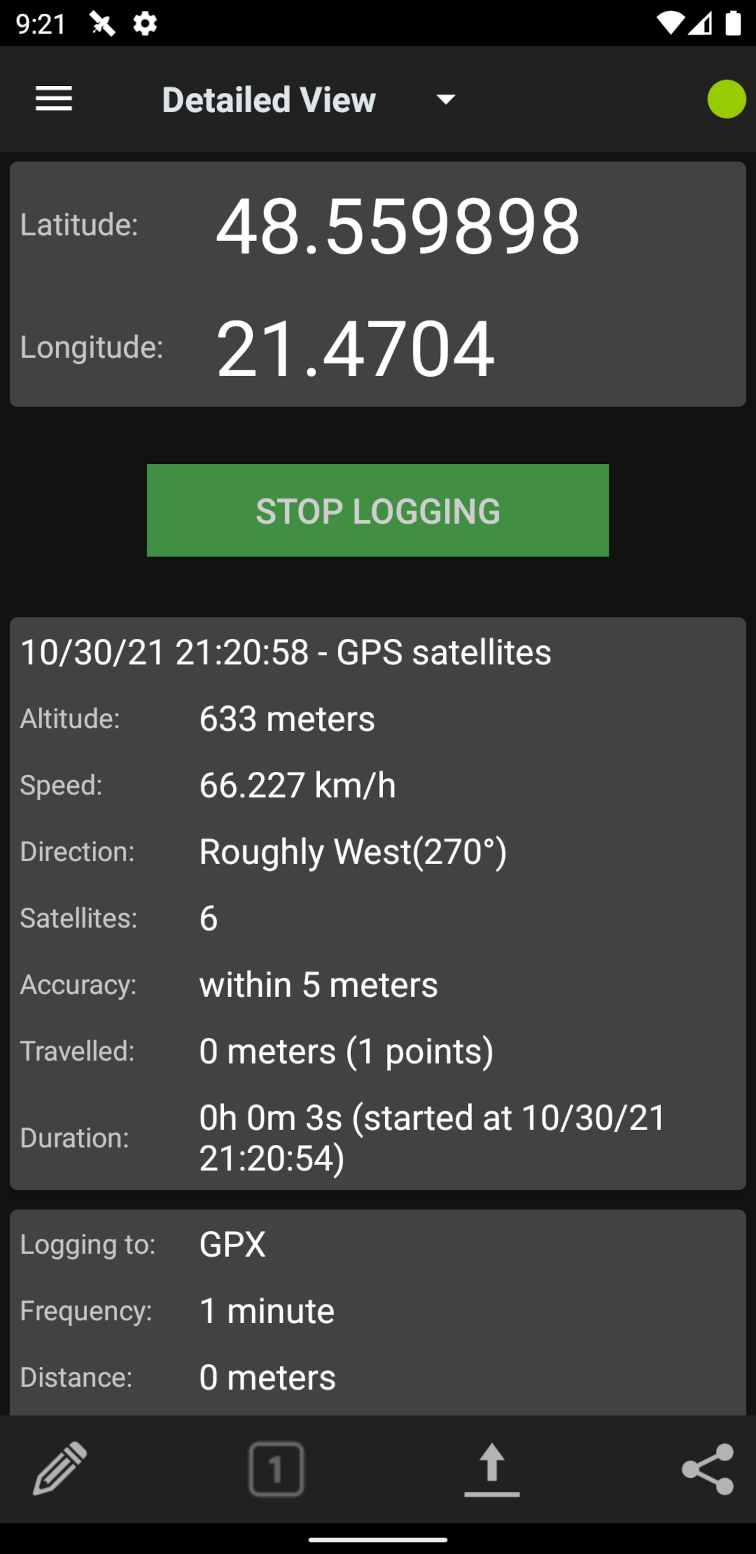Select the Altitude row showing 633 meters
Image resolution: width=756 pixels, height=1554 pixels.
click(x=287, y=718)
